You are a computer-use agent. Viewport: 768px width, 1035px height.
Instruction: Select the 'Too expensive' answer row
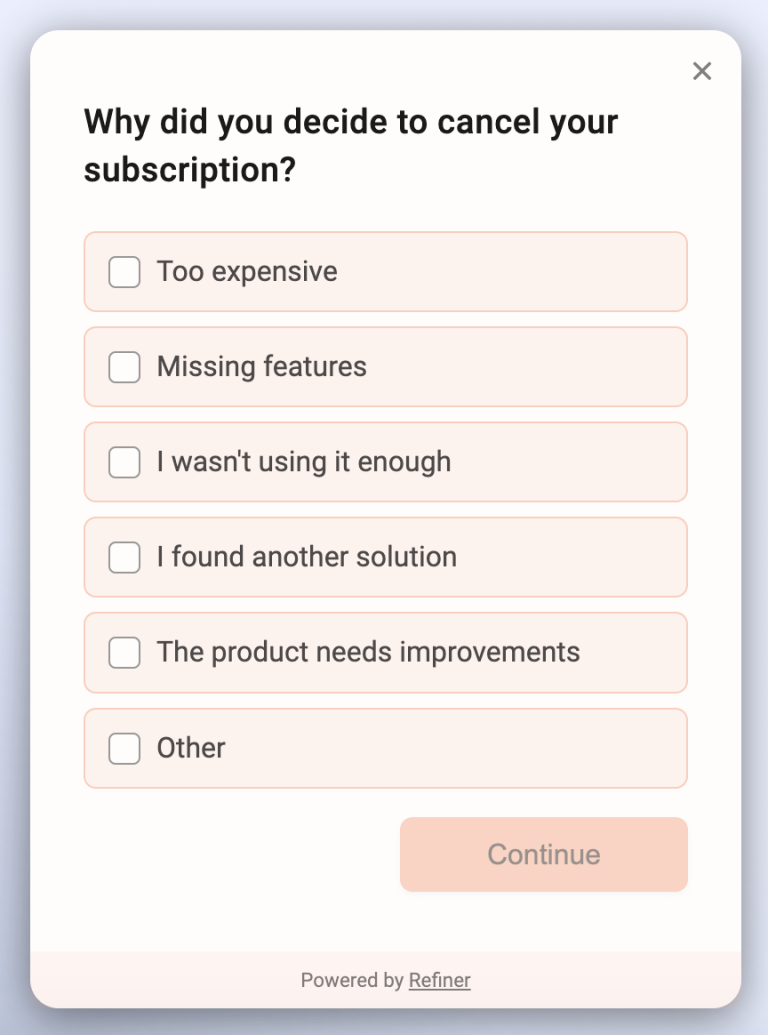coord(385,271)
